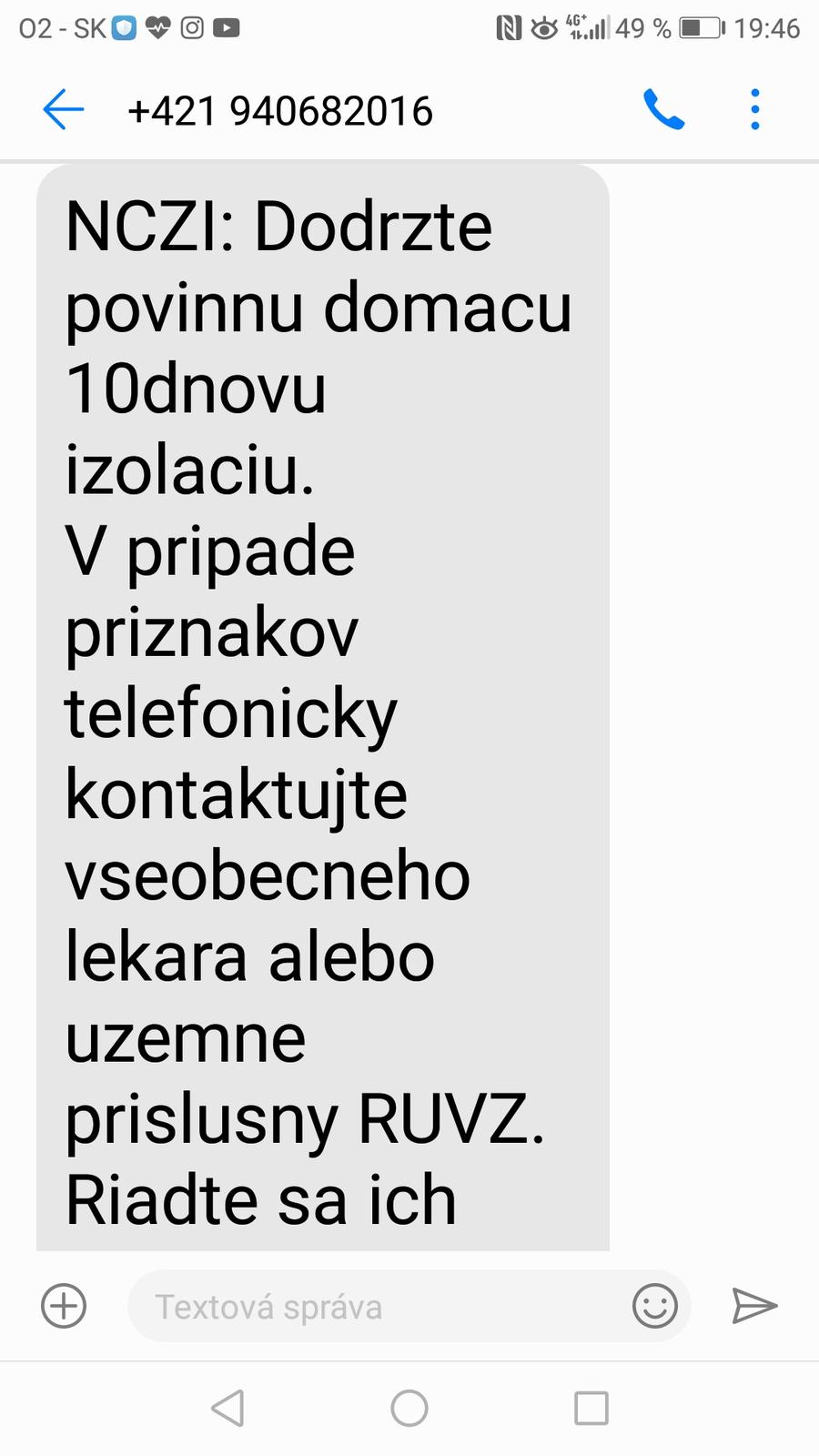Open the three-dot overflow menu

pos(754,110)
